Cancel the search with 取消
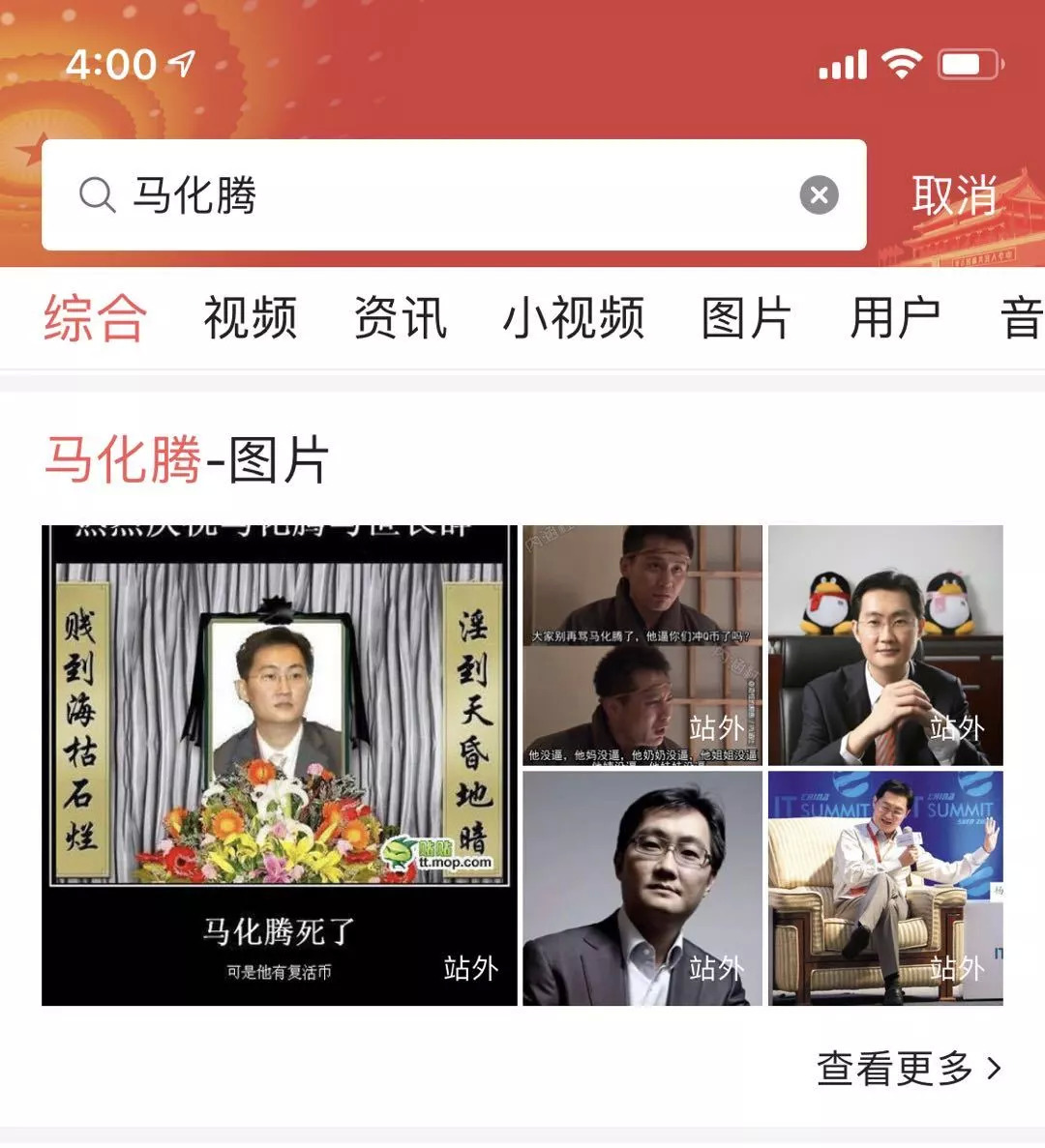Image resolution: width=1045 pixels, height=1148 pixels. pyautogui.click(x=954, y=195)
